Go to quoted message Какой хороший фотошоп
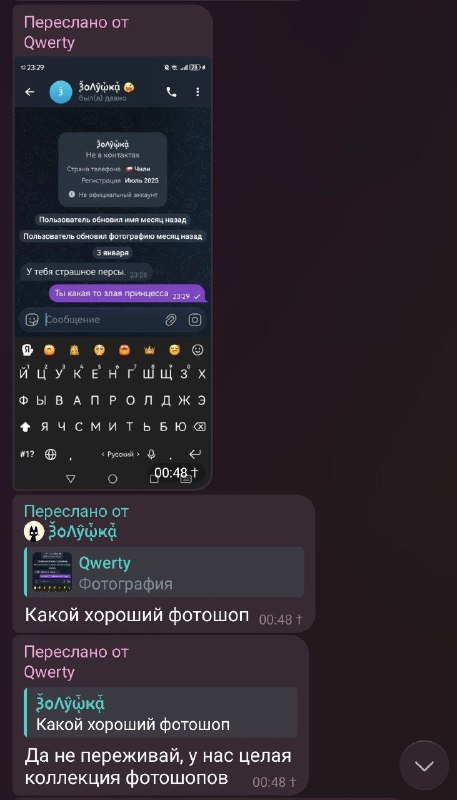This screenshot has height=800, width=457. pos(161,712)
